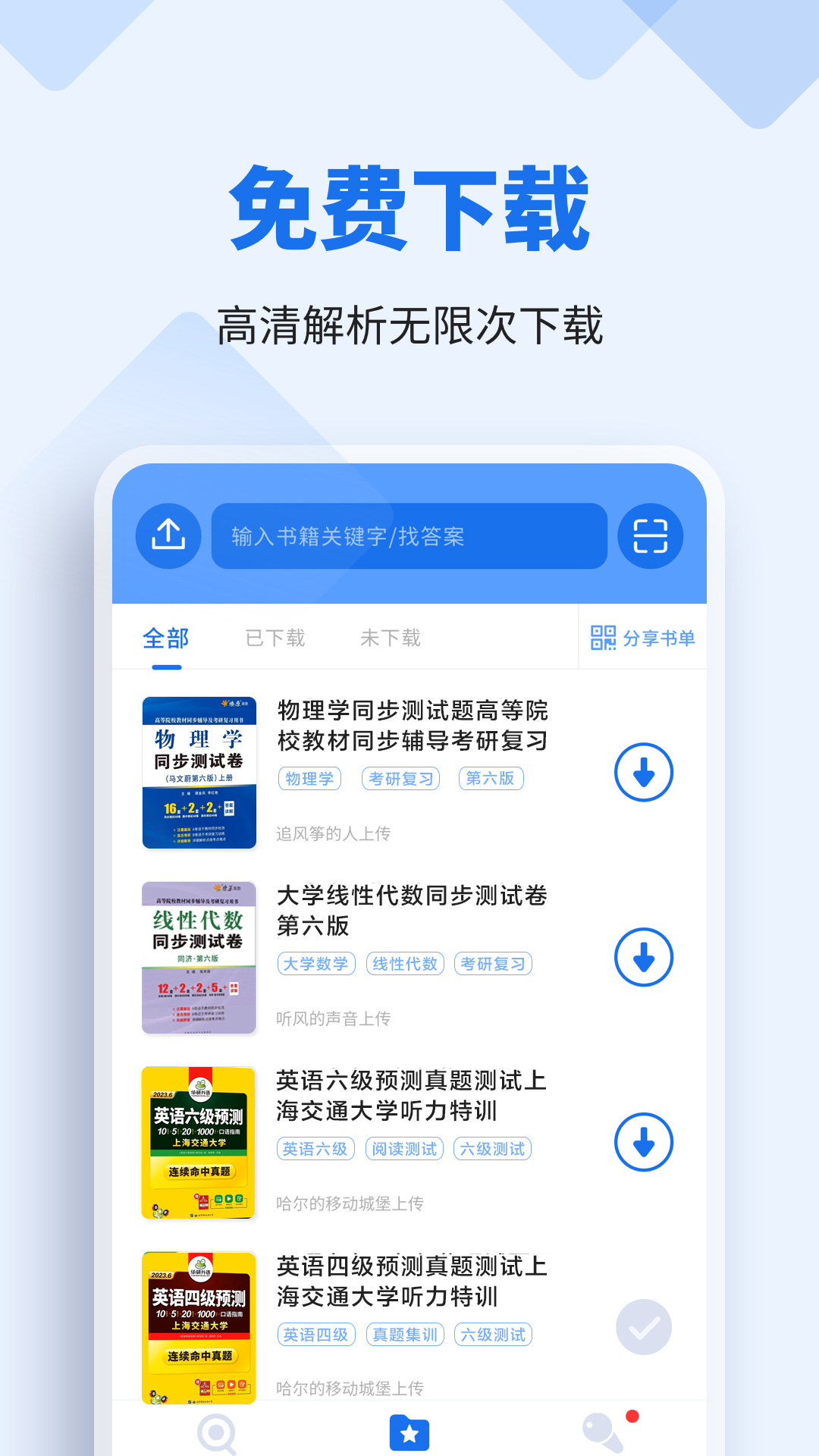819x1456 pixels.
Task: Switch to the 已下载 tab
Action: click(276, 638)
